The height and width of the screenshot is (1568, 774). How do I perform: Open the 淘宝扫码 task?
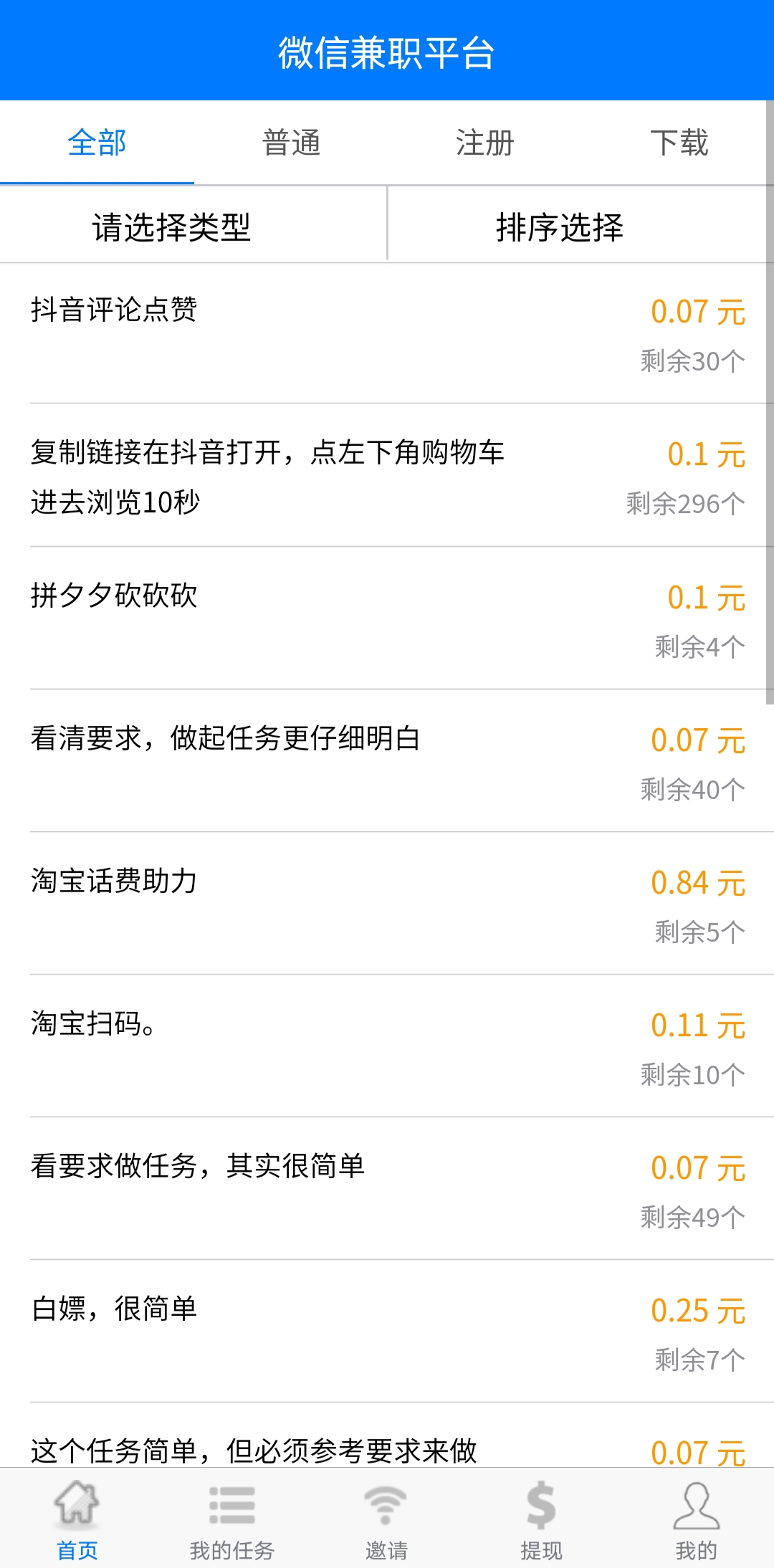pyautogui.click(x=387, y=1046)
